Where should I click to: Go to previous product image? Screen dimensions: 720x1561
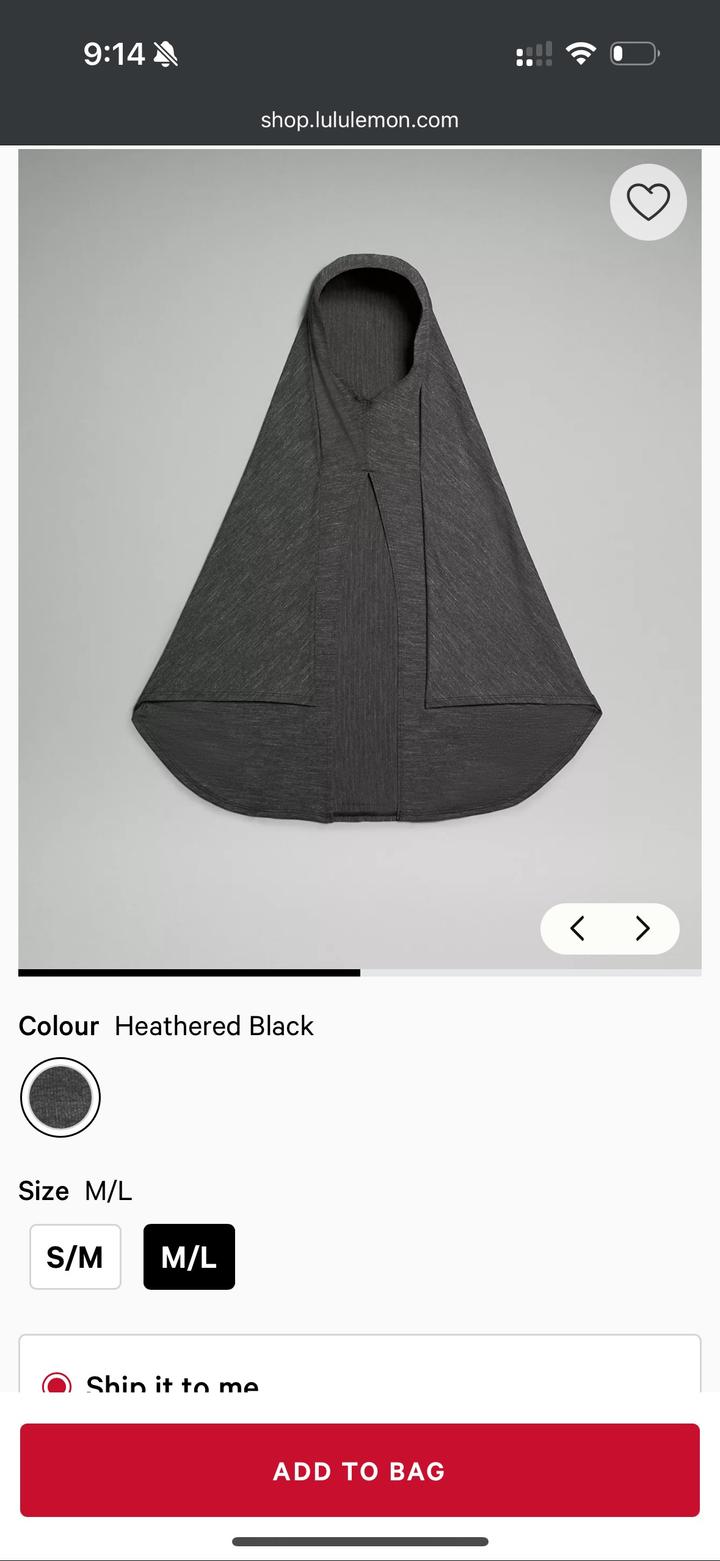point(577,929)
